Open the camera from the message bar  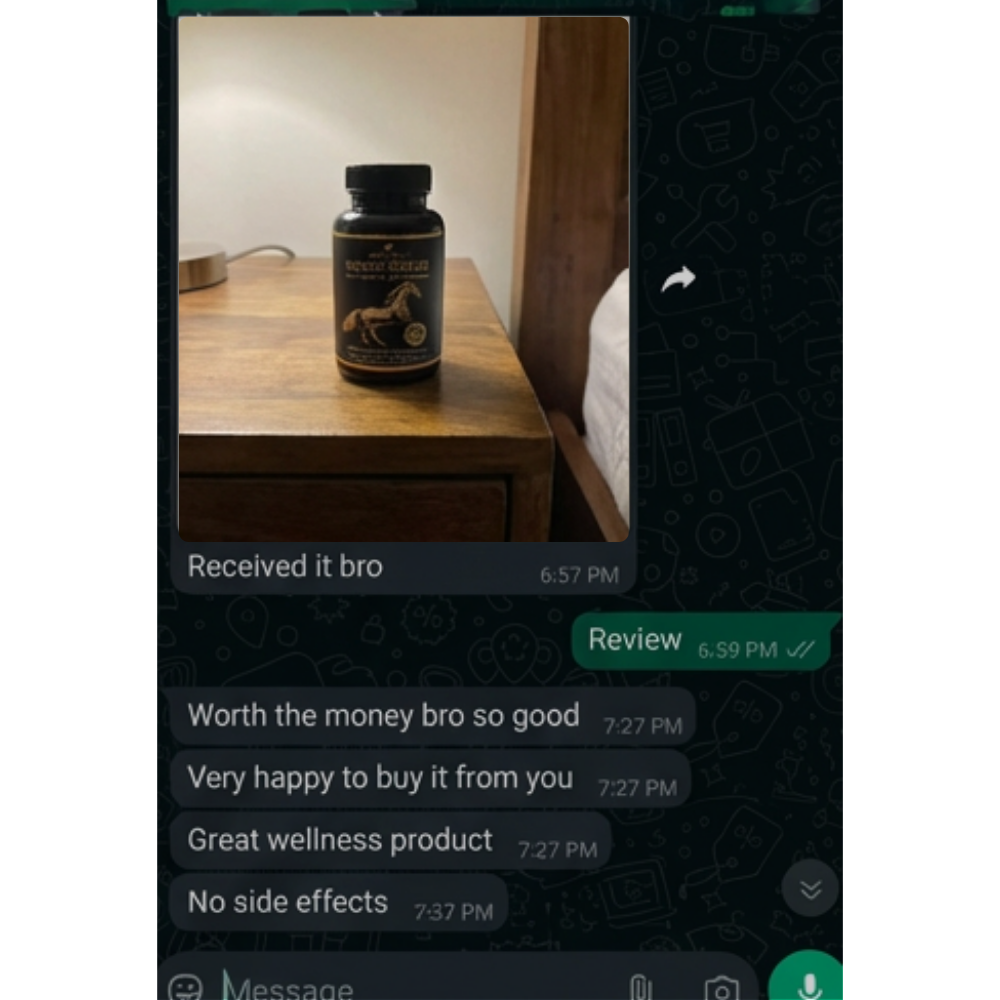721,988
